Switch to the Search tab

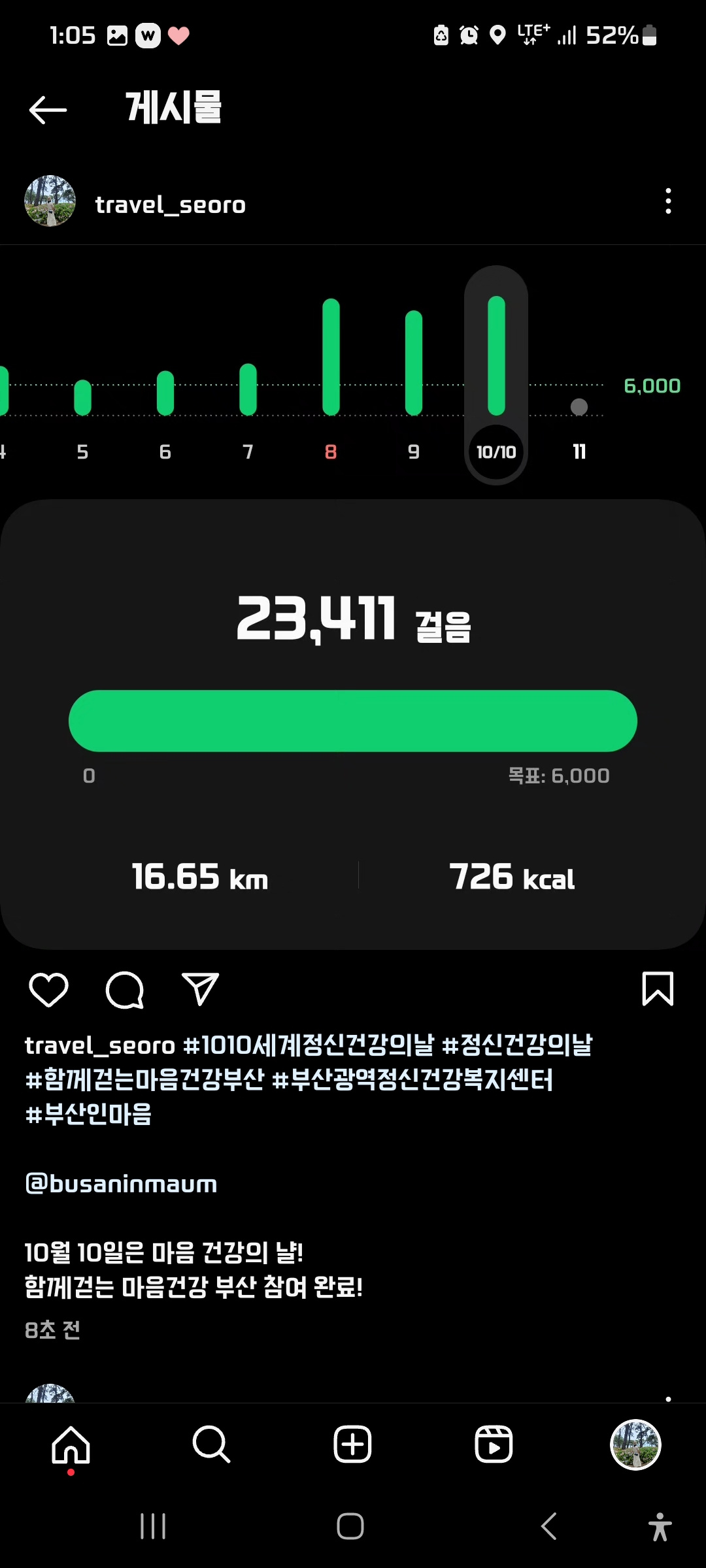pos(211,1445)
